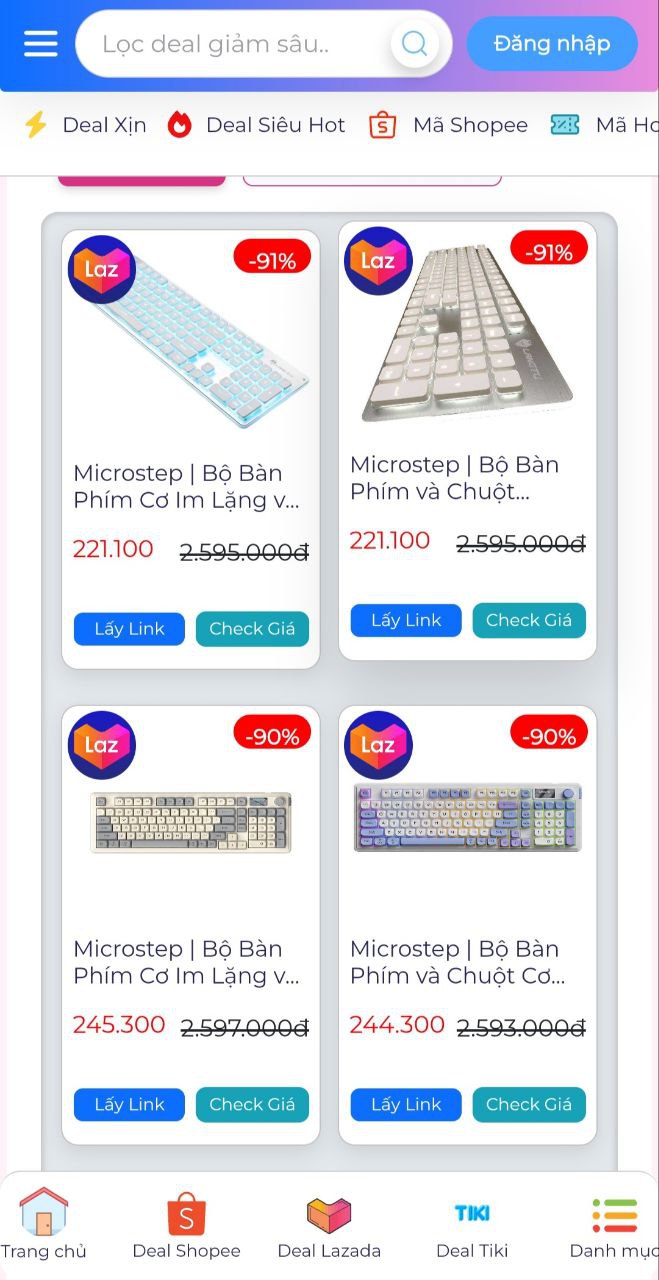
Task: Open the Danh mục tab
Action: coord(614,1225)
